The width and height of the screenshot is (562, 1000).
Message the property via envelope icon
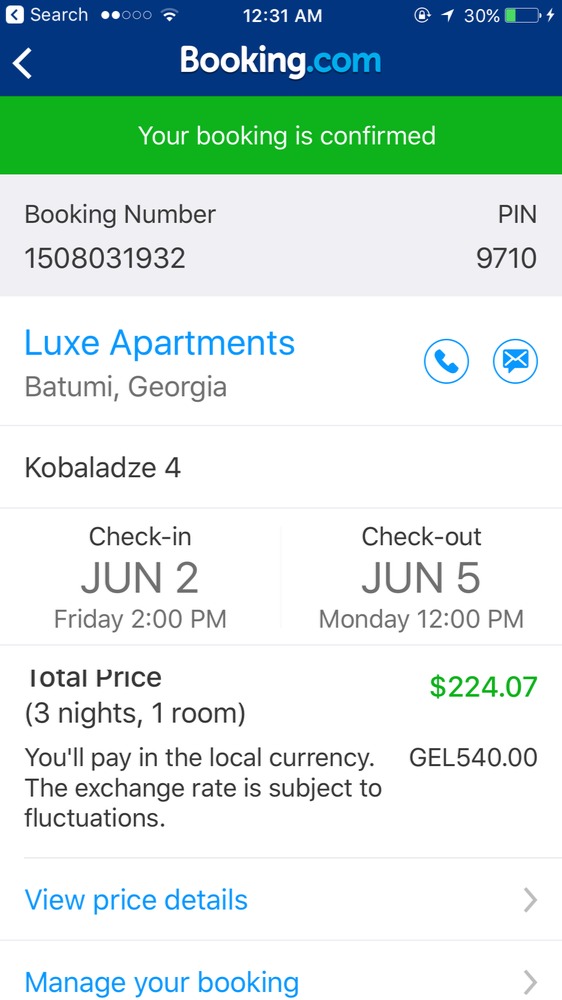(x=515, y=362)
